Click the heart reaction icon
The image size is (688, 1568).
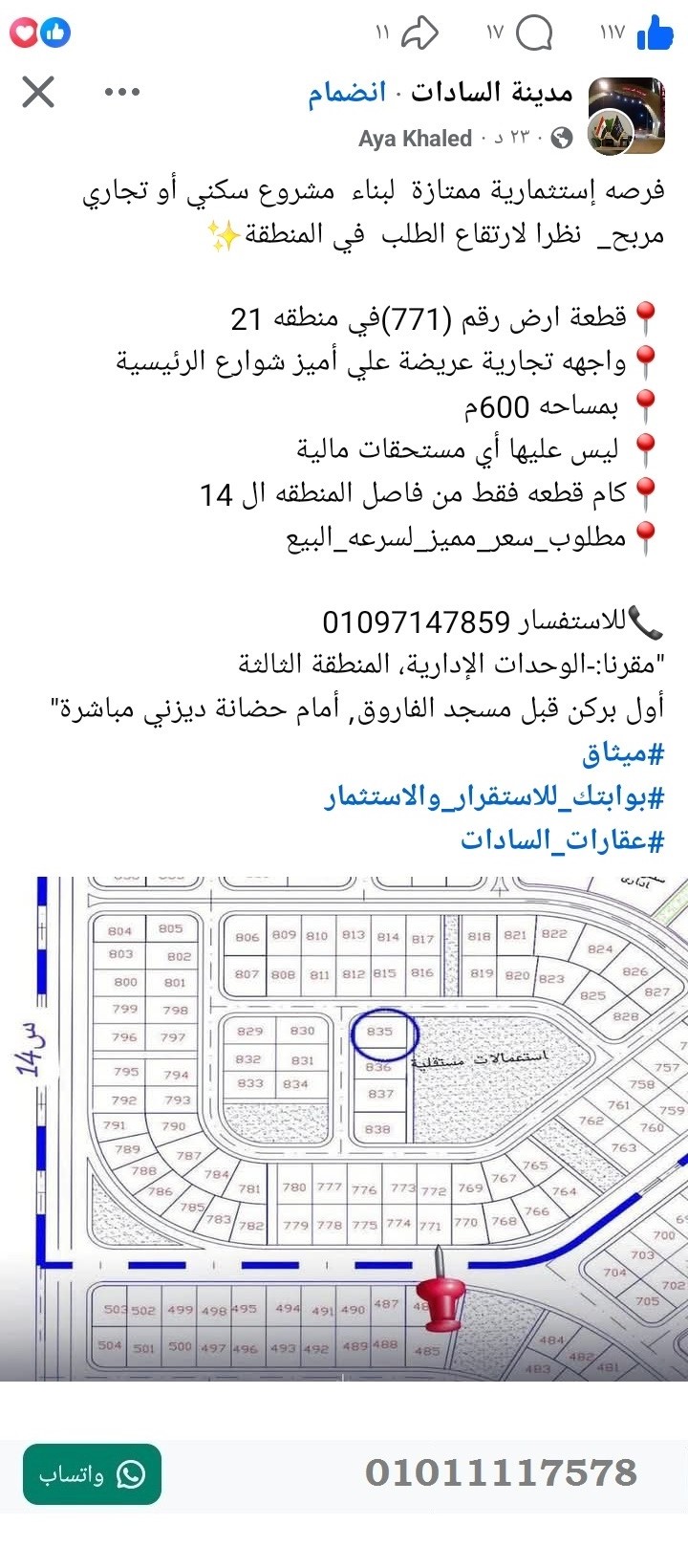tap(23, 32)
